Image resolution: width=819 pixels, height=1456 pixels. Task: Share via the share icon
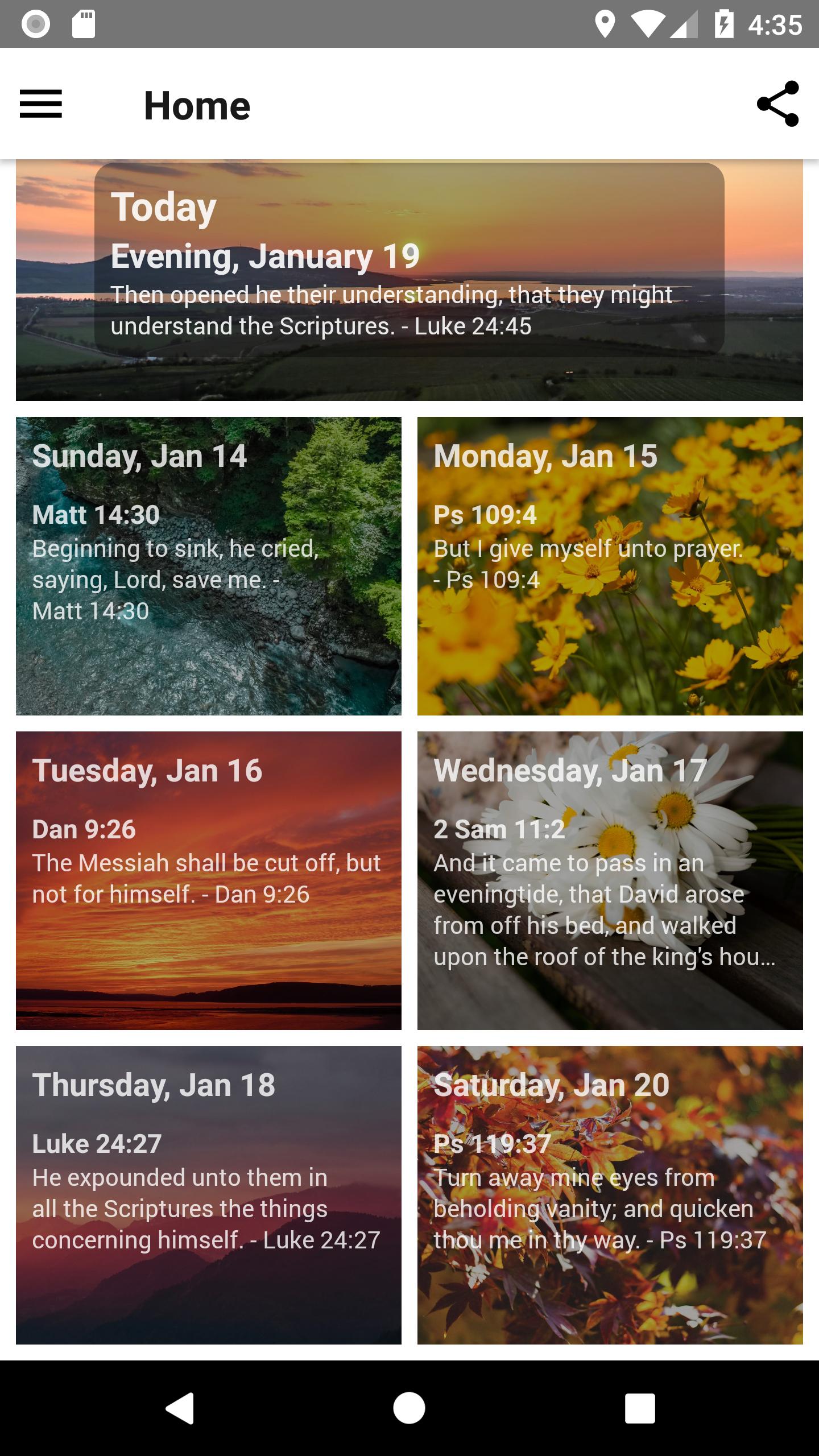click(x=777, y=104)
